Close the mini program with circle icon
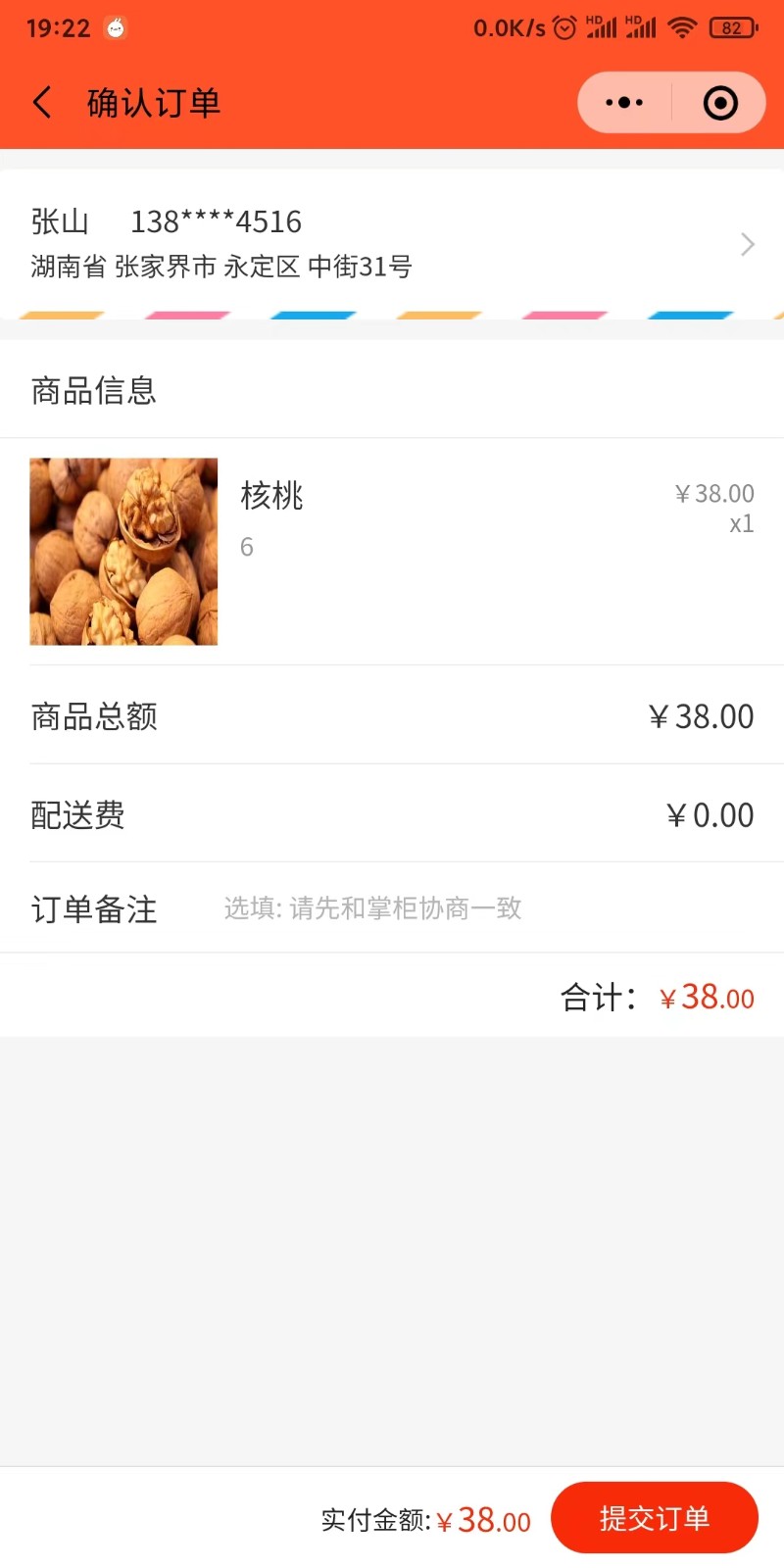Screen dimensions: 784x1568 click(720, 102)
